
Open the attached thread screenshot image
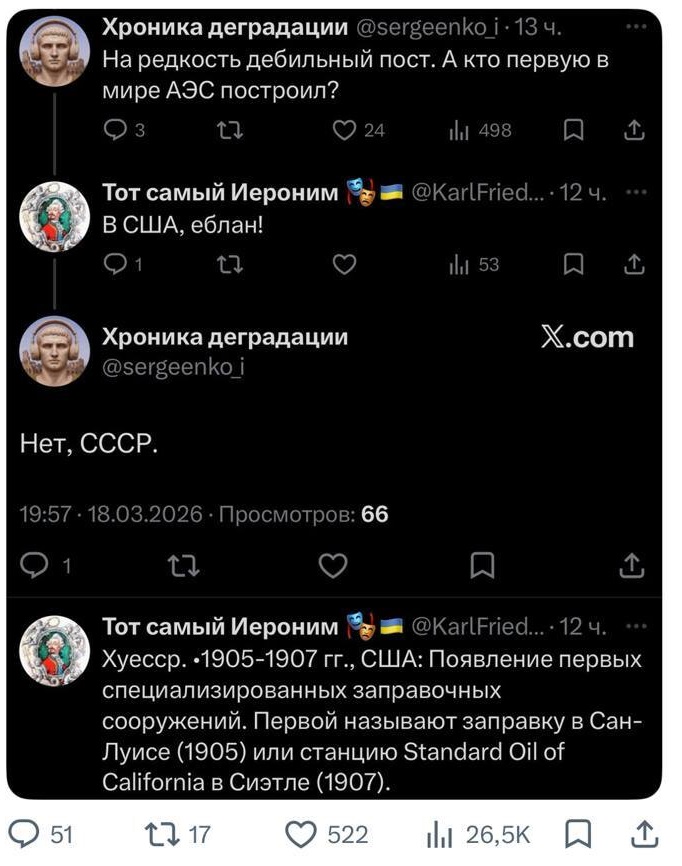click(340, 400)
